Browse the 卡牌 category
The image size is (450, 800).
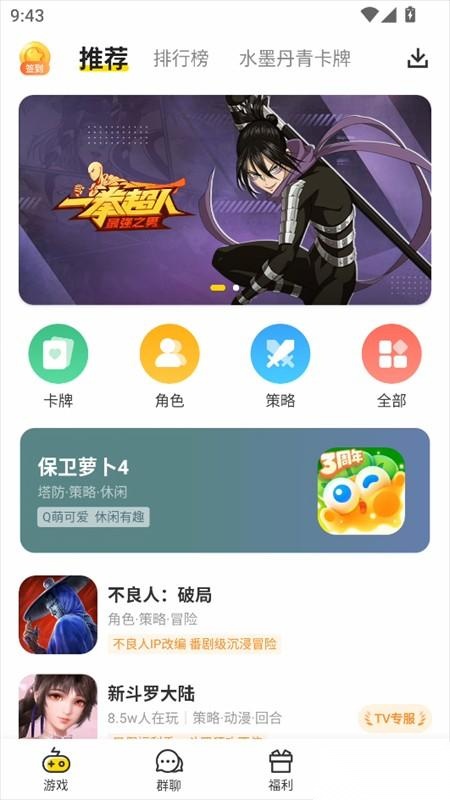[58, 366]
